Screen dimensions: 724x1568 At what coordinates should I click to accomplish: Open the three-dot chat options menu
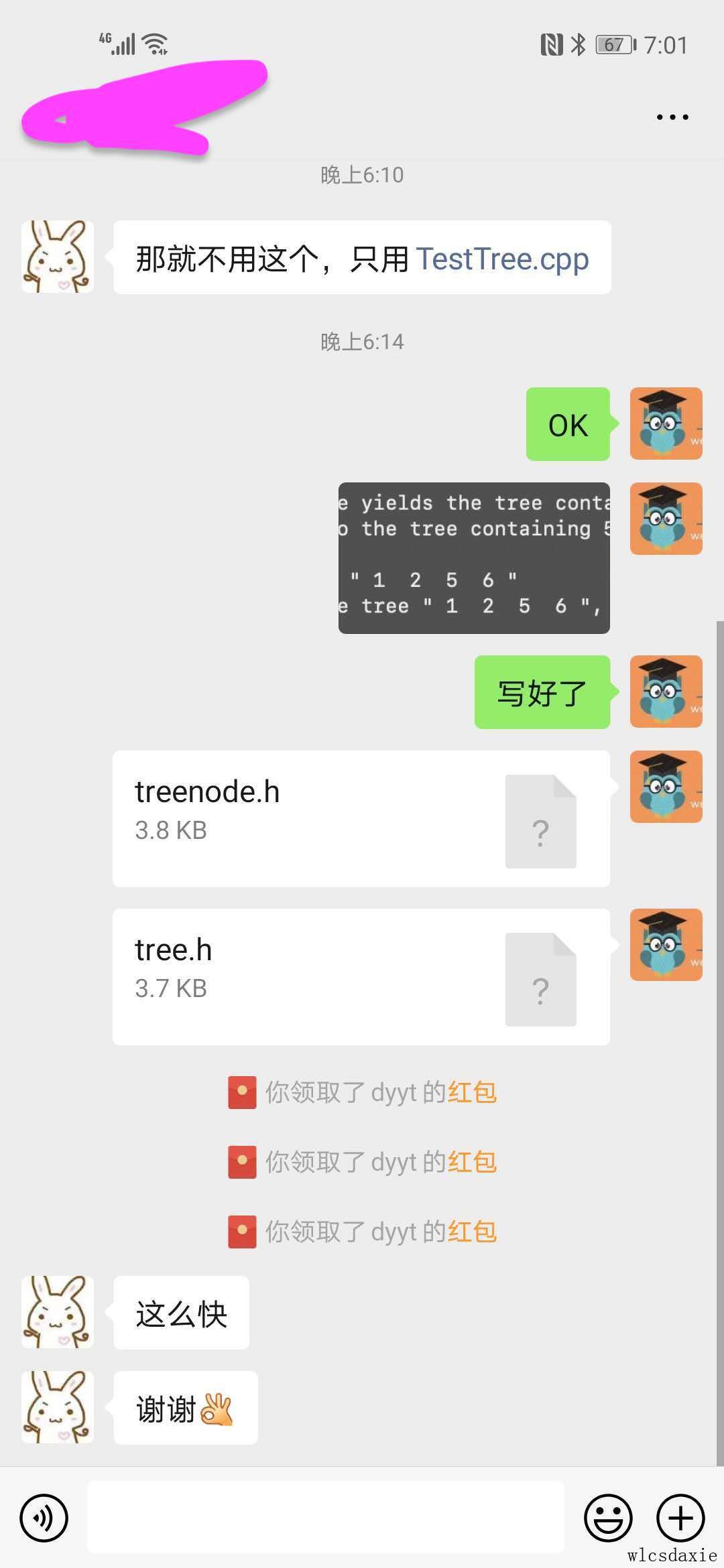pyautogui.click(x=672, y=117)
